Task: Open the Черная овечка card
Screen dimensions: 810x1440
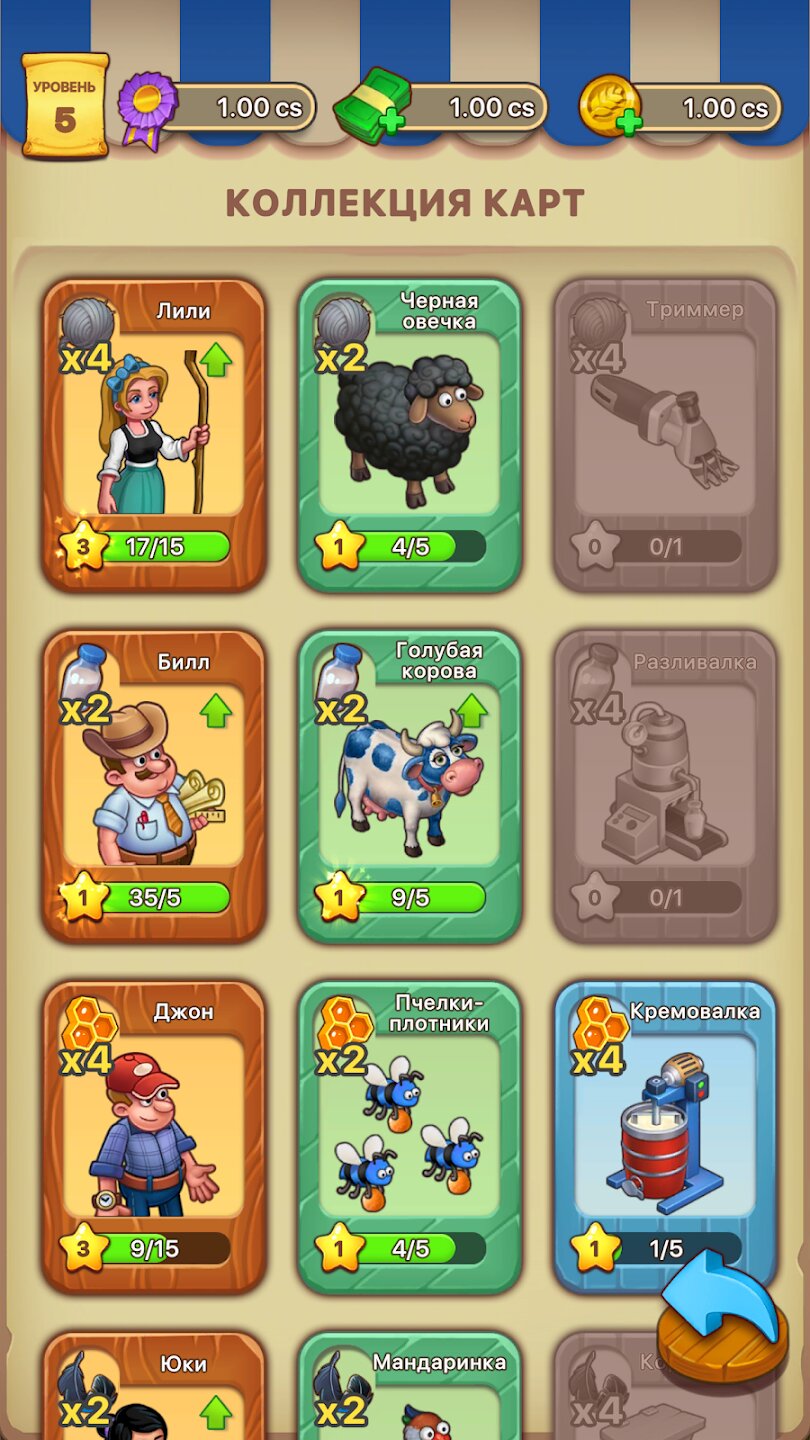Action: tap(410, 435)
